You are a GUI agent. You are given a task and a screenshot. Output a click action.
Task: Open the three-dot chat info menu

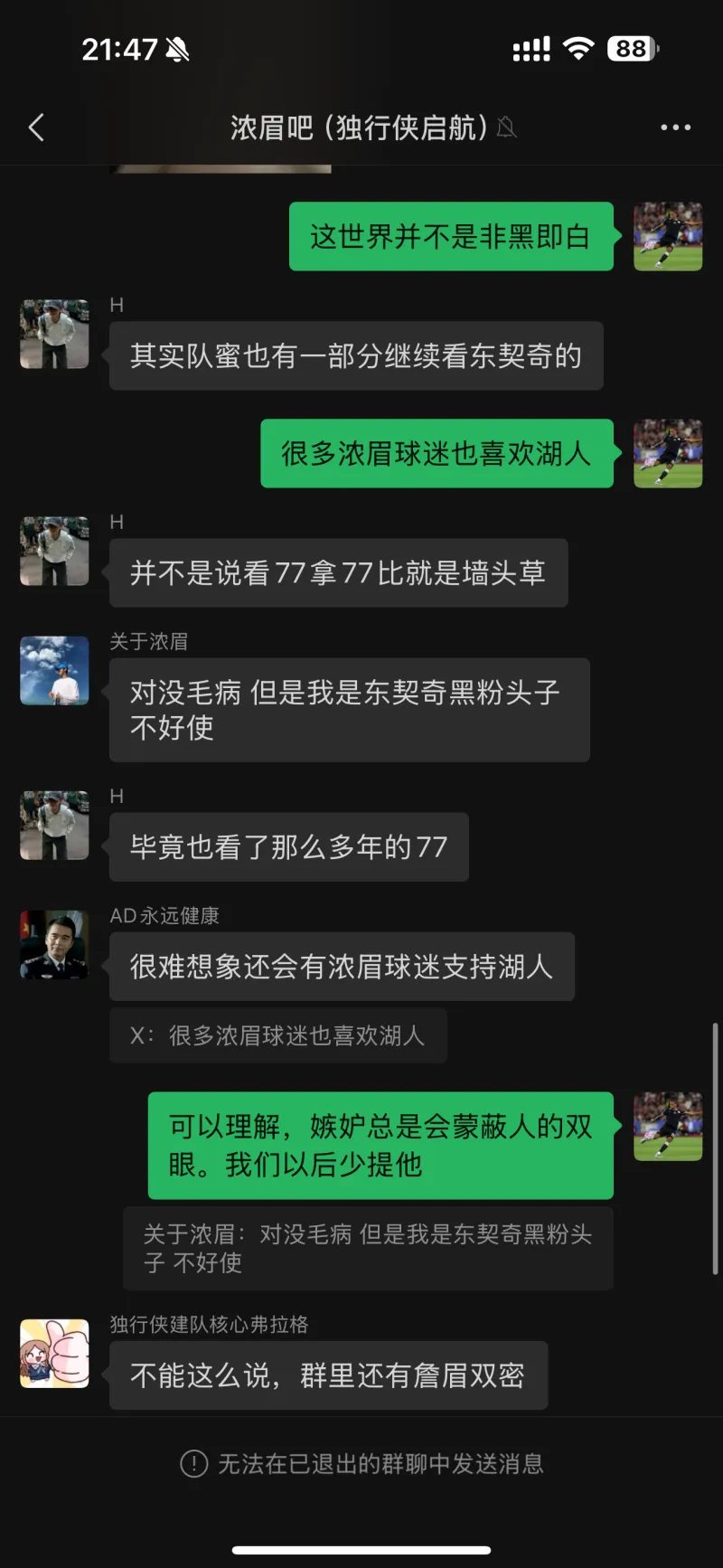pyautogui.click(x=675, y=128)
